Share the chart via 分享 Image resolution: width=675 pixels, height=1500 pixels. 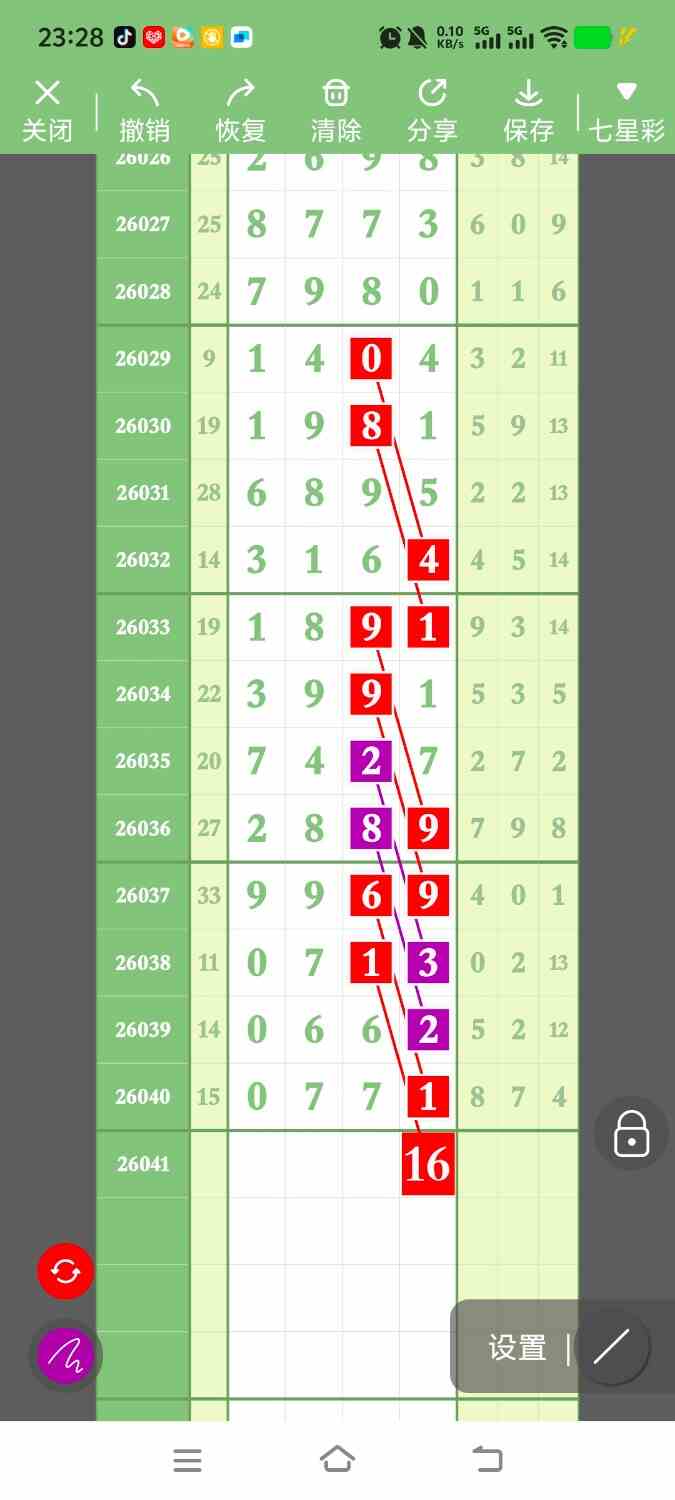[x=432, y=111]
